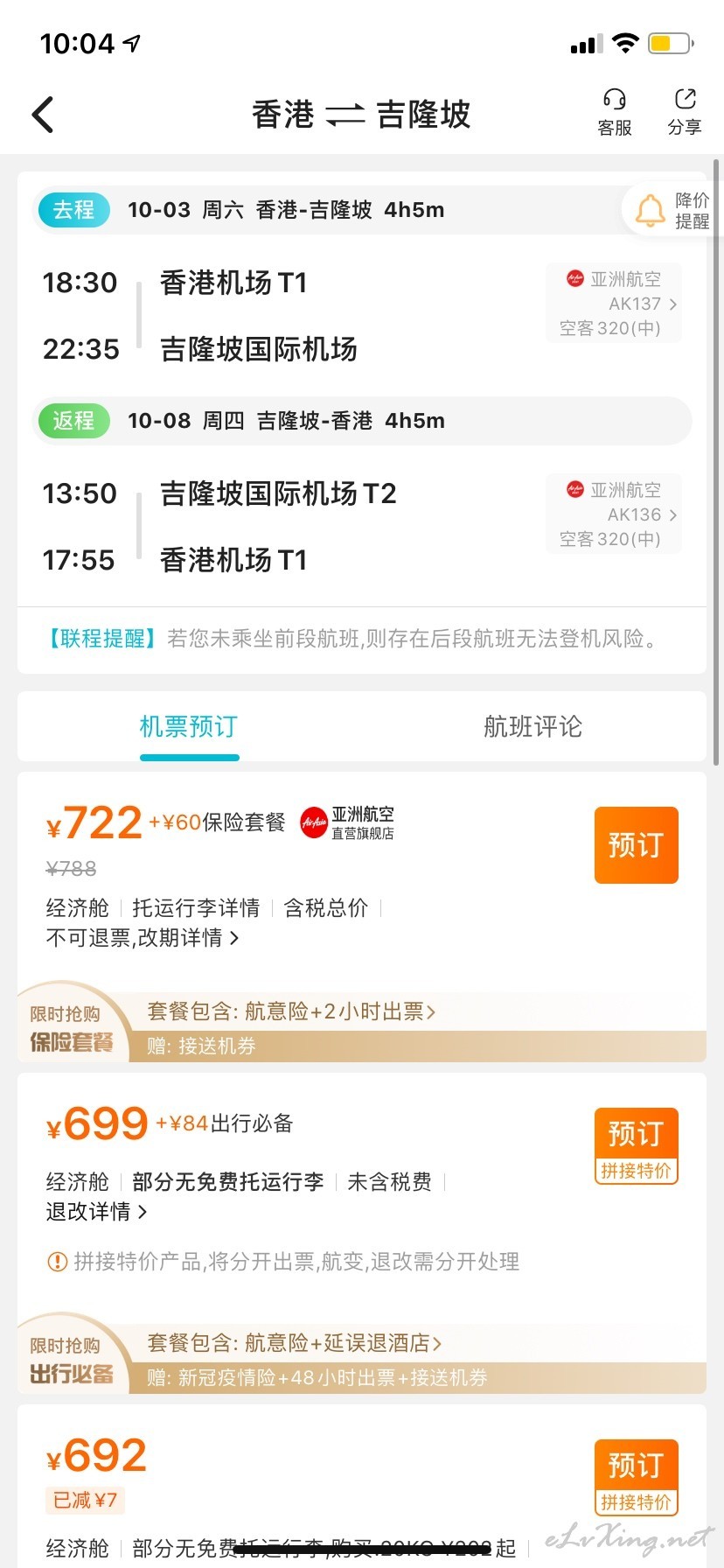This screenshot has height=1568, width=724.
Task: Tap the 分享 share icon
Action: coord(685,113)
